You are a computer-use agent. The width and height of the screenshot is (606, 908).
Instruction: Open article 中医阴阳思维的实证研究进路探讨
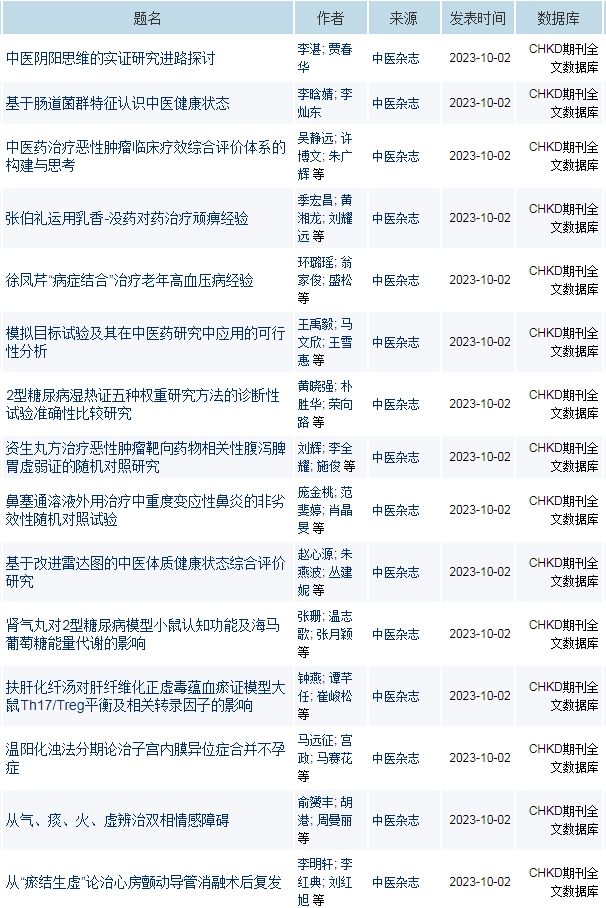click(110, 58)
